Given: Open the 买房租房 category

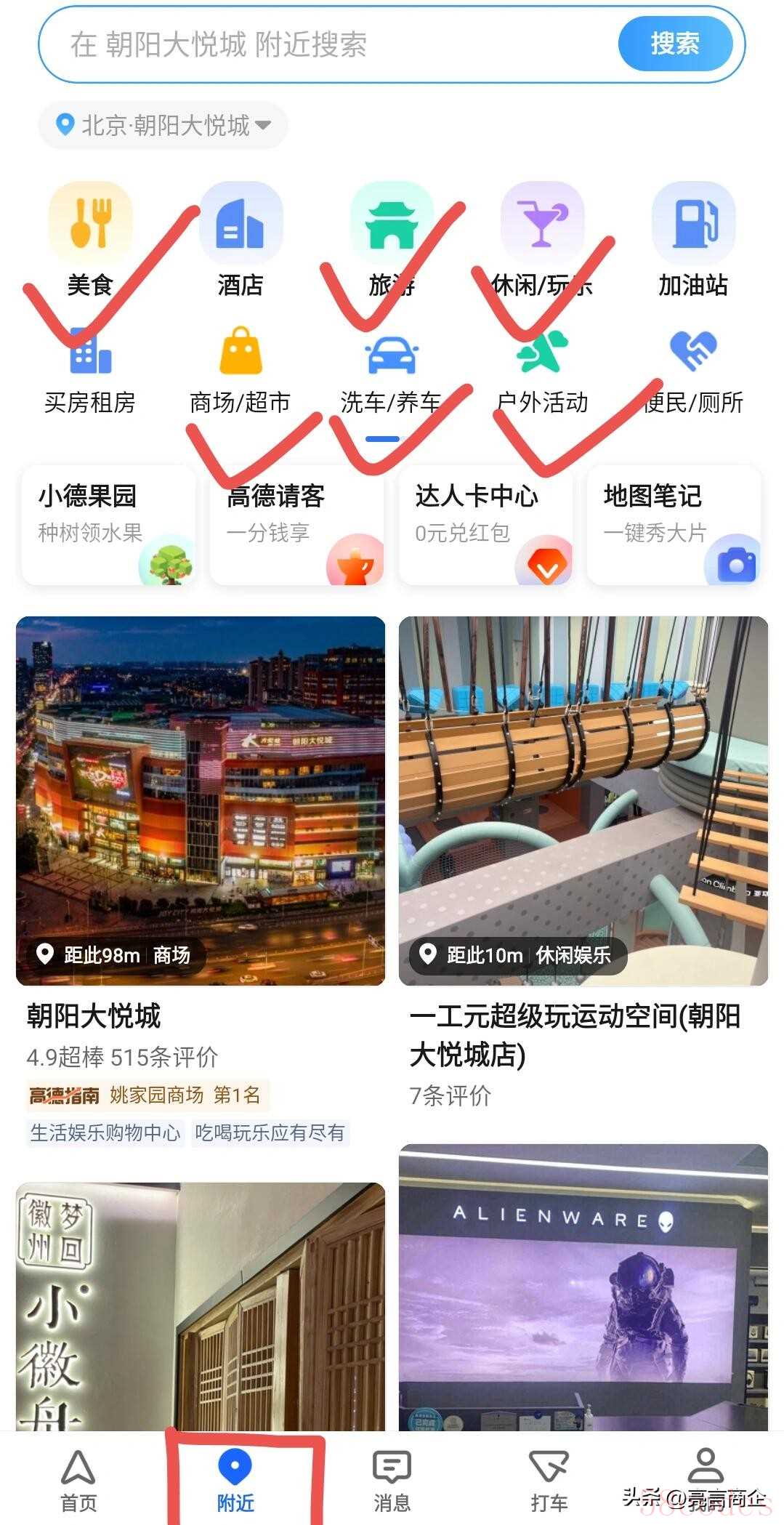Looking at the screenshot, I should coord(90,371).
